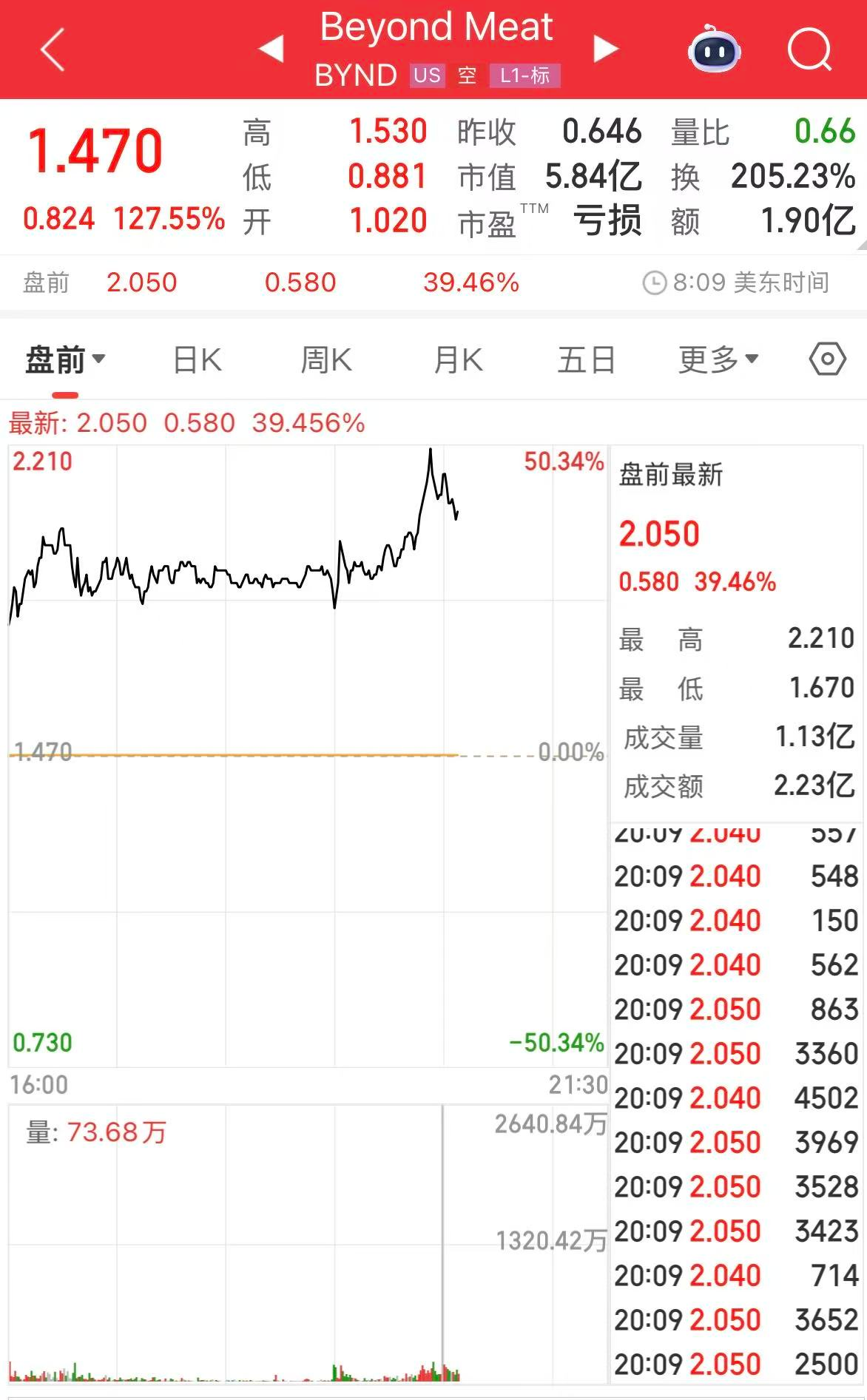Viewport: 867px width, 1400px height.
Task: Open the robot assistant
Action: 714,50
